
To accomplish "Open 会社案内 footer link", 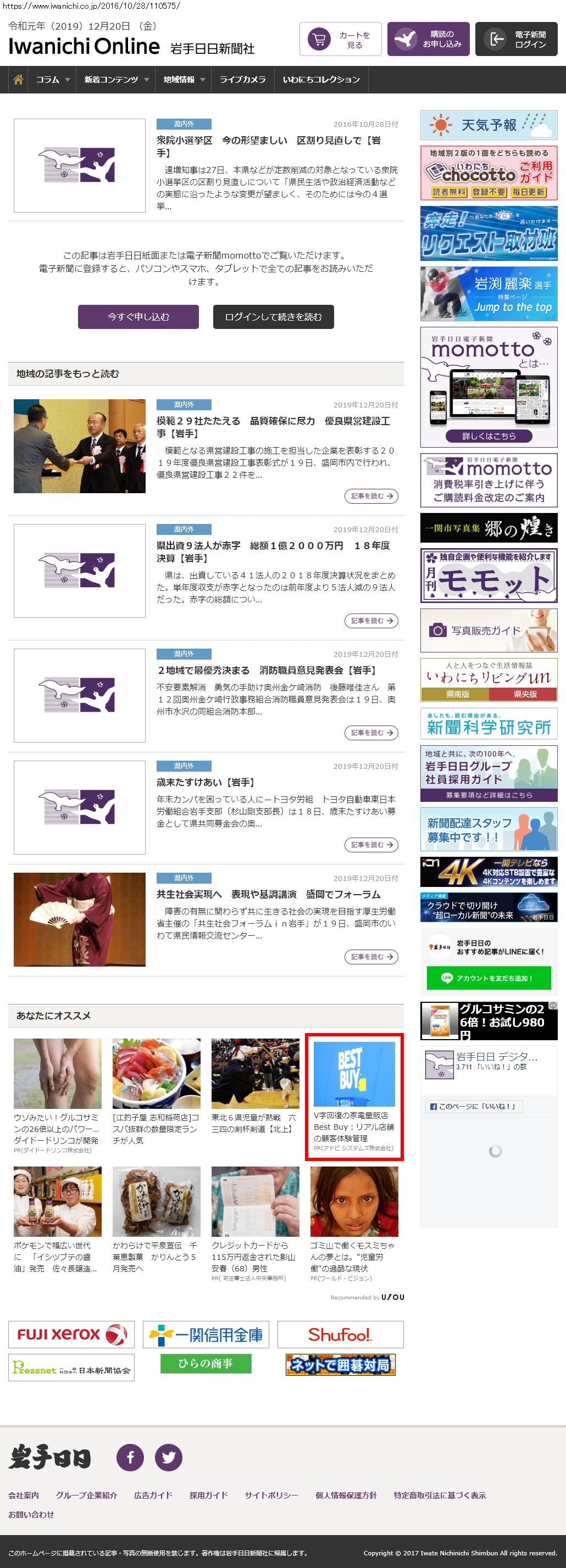I will click(x=23, y=1495).
